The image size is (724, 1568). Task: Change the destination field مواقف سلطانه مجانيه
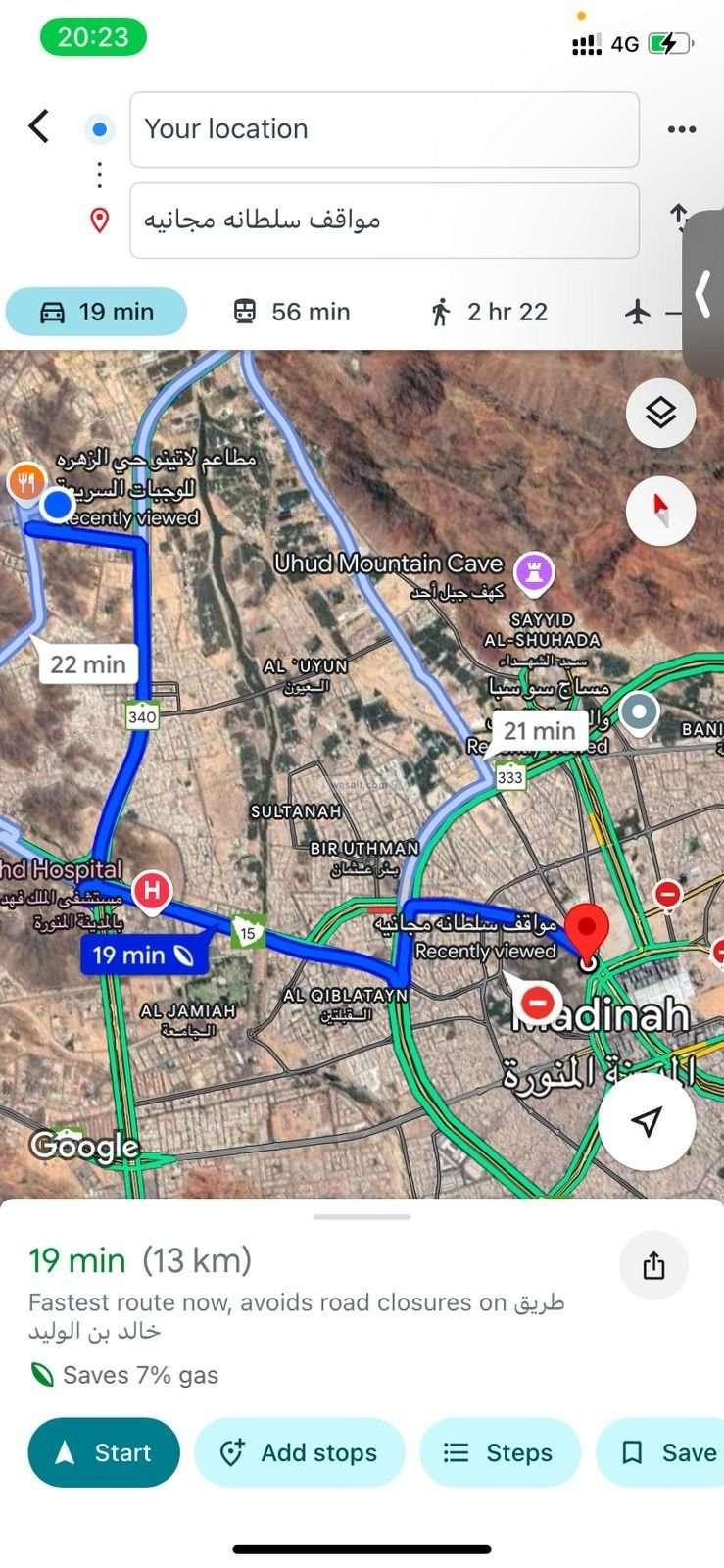tap(384, 220)
